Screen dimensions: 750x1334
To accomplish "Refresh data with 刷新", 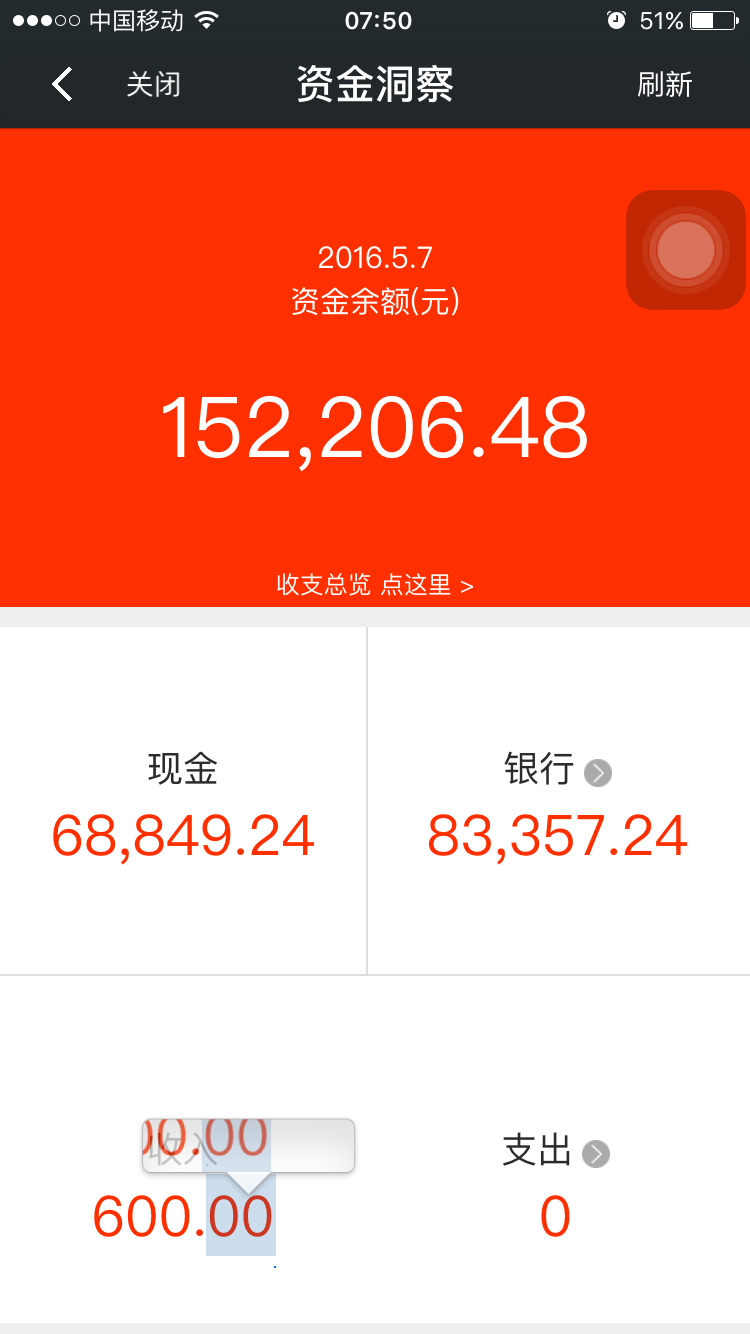I will [x=664, y=85].
